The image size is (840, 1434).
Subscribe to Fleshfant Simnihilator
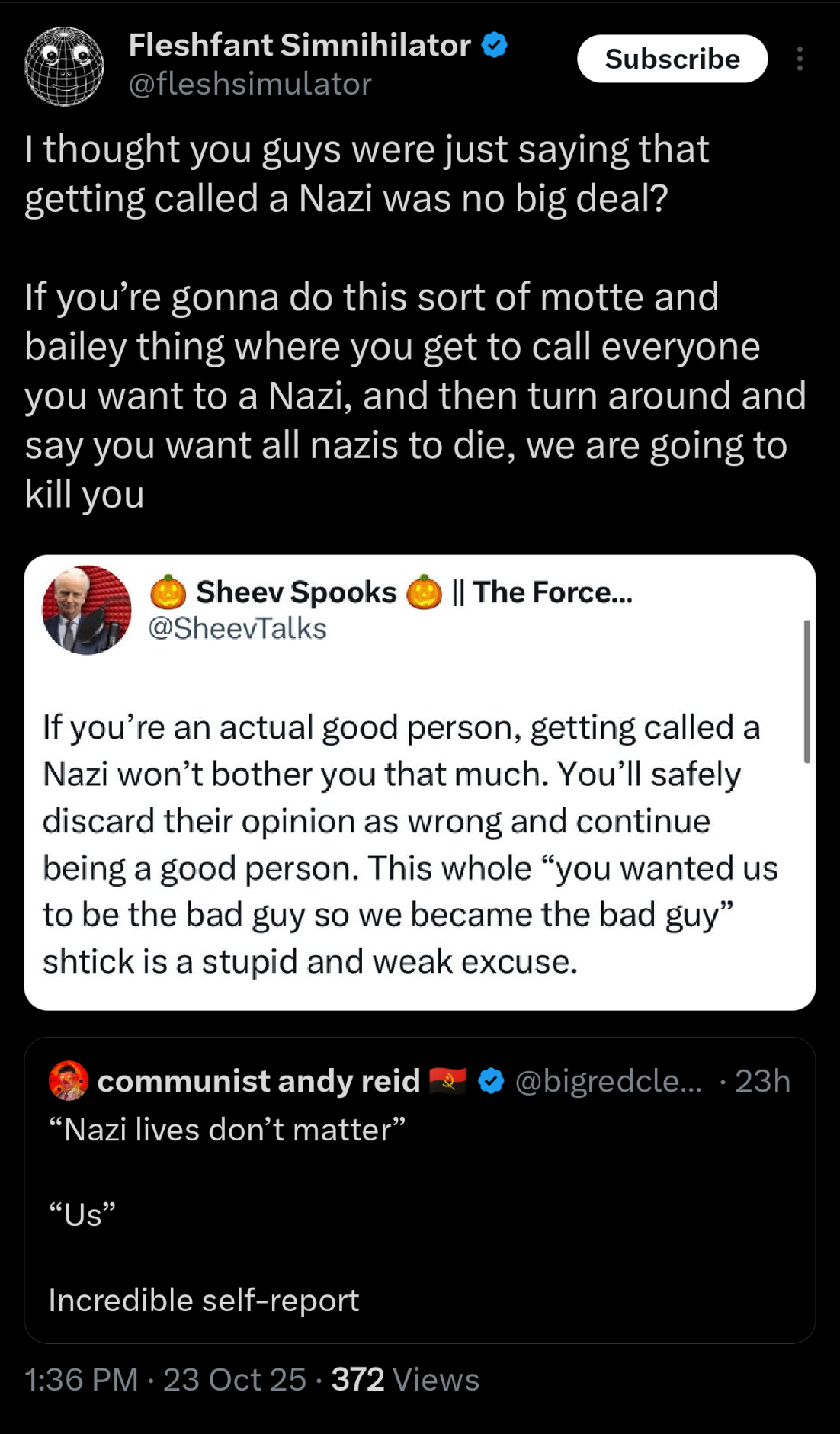(672, 59)
